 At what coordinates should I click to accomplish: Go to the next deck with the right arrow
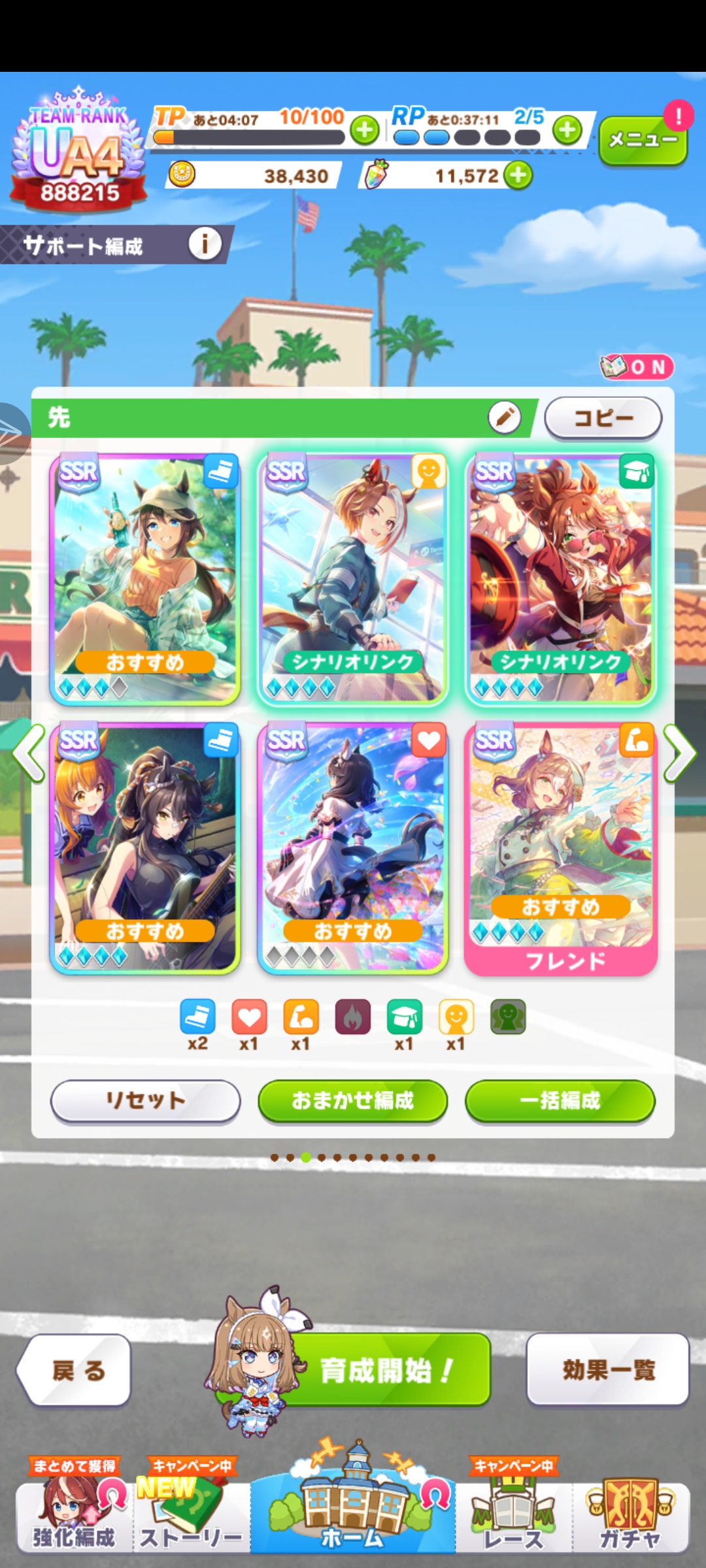coord(680,753)
